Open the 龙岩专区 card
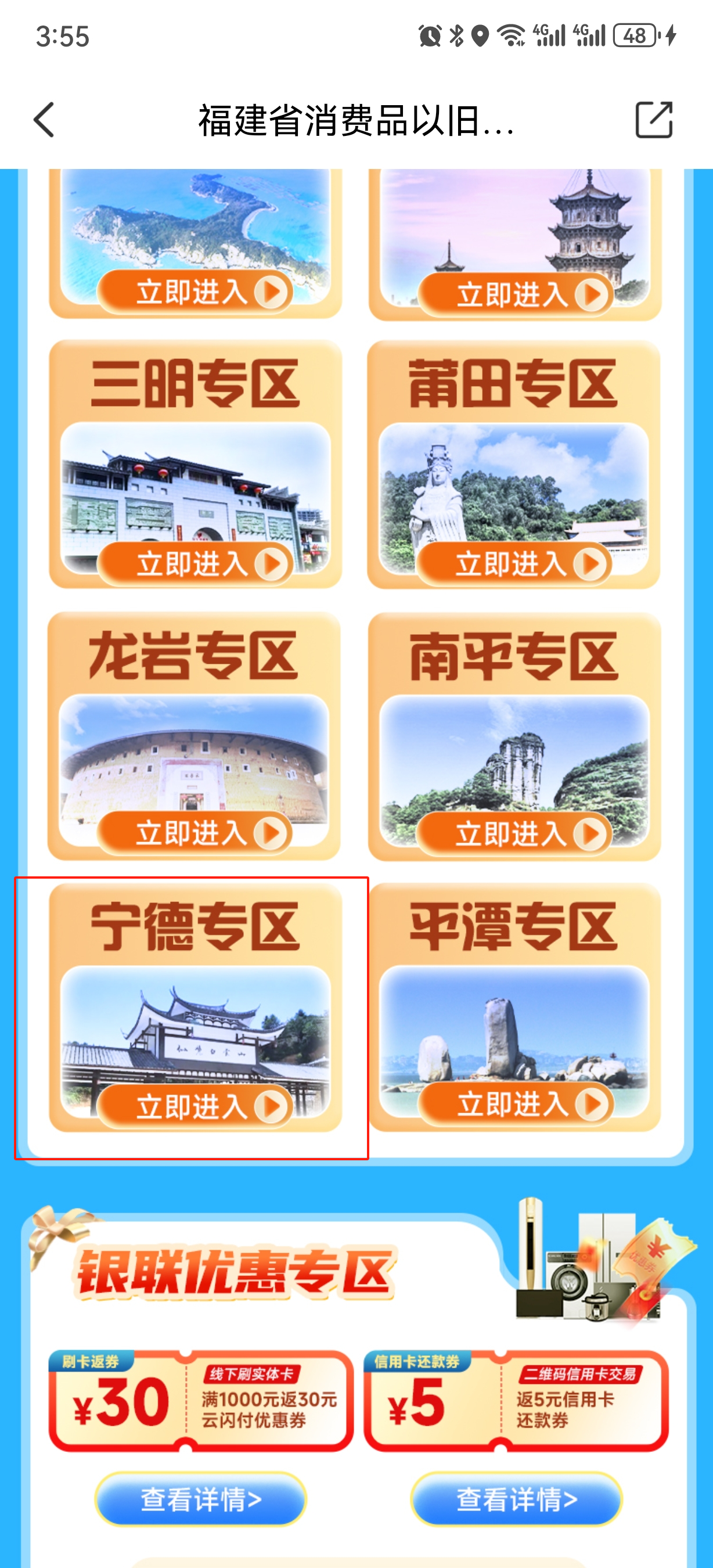This screenshot has height=1568, width=713. tap(194, 833)
